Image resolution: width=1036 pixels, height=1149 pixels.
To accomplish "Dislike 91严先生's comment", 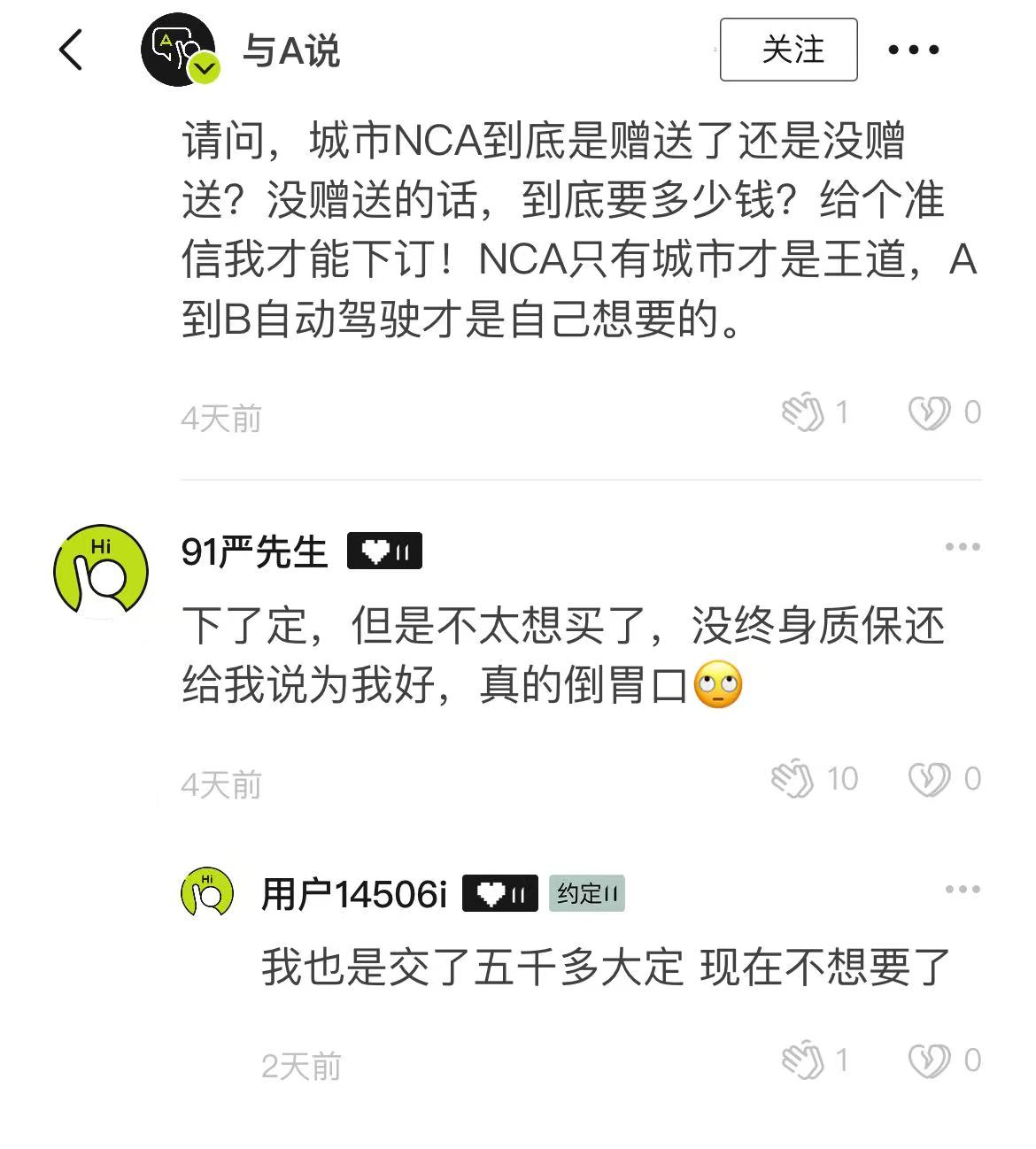I will [x=929, y=779].
